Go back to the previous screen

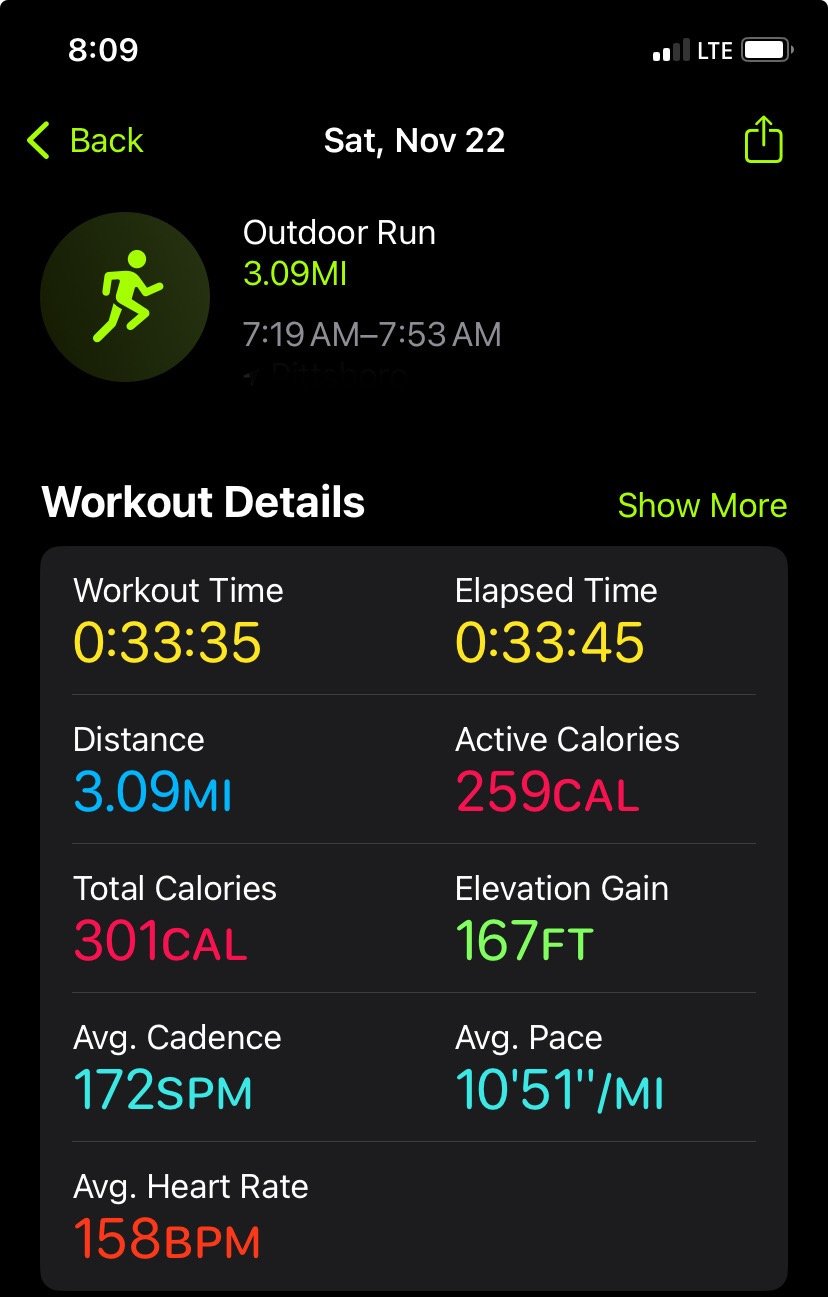[x=85, y=141]
